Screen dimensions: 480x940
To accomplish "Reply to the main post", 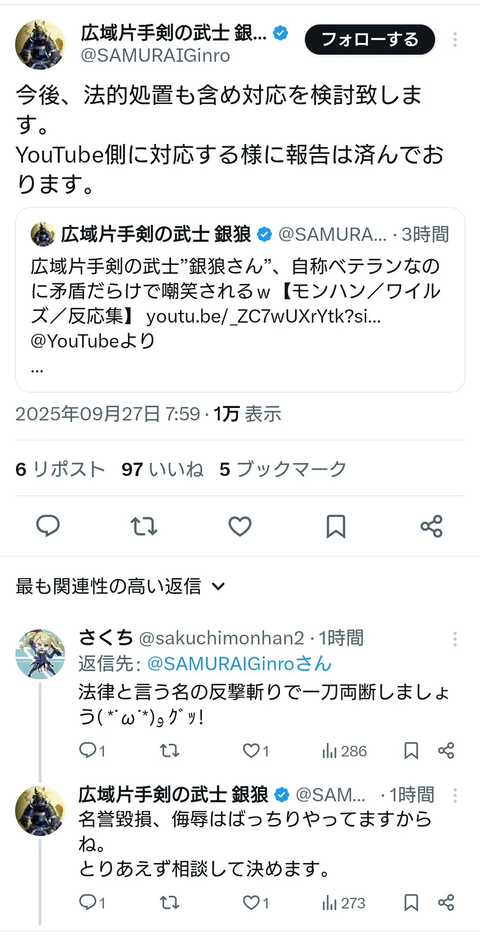I will [x=47, y=526].
